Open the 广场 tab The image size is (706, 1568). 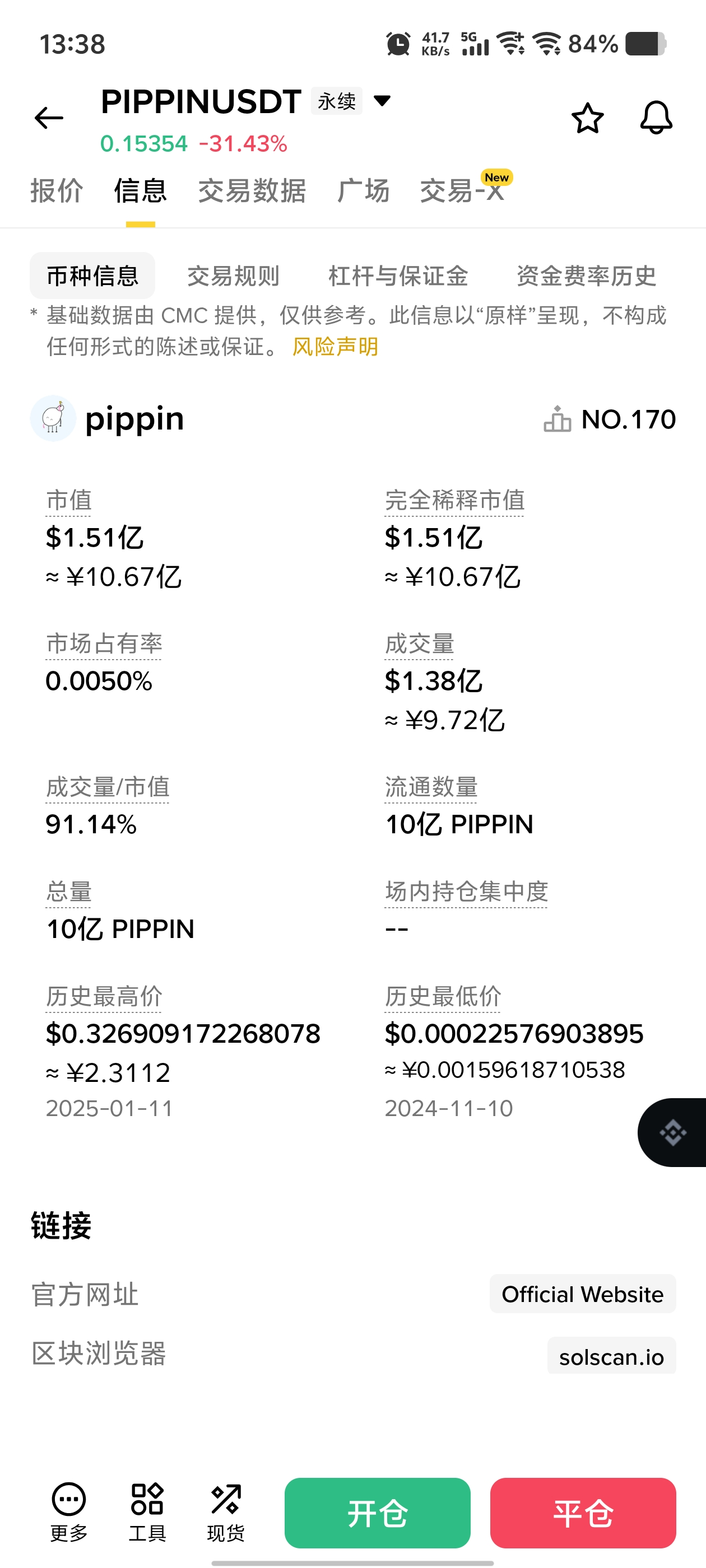[x=363, y=190]
